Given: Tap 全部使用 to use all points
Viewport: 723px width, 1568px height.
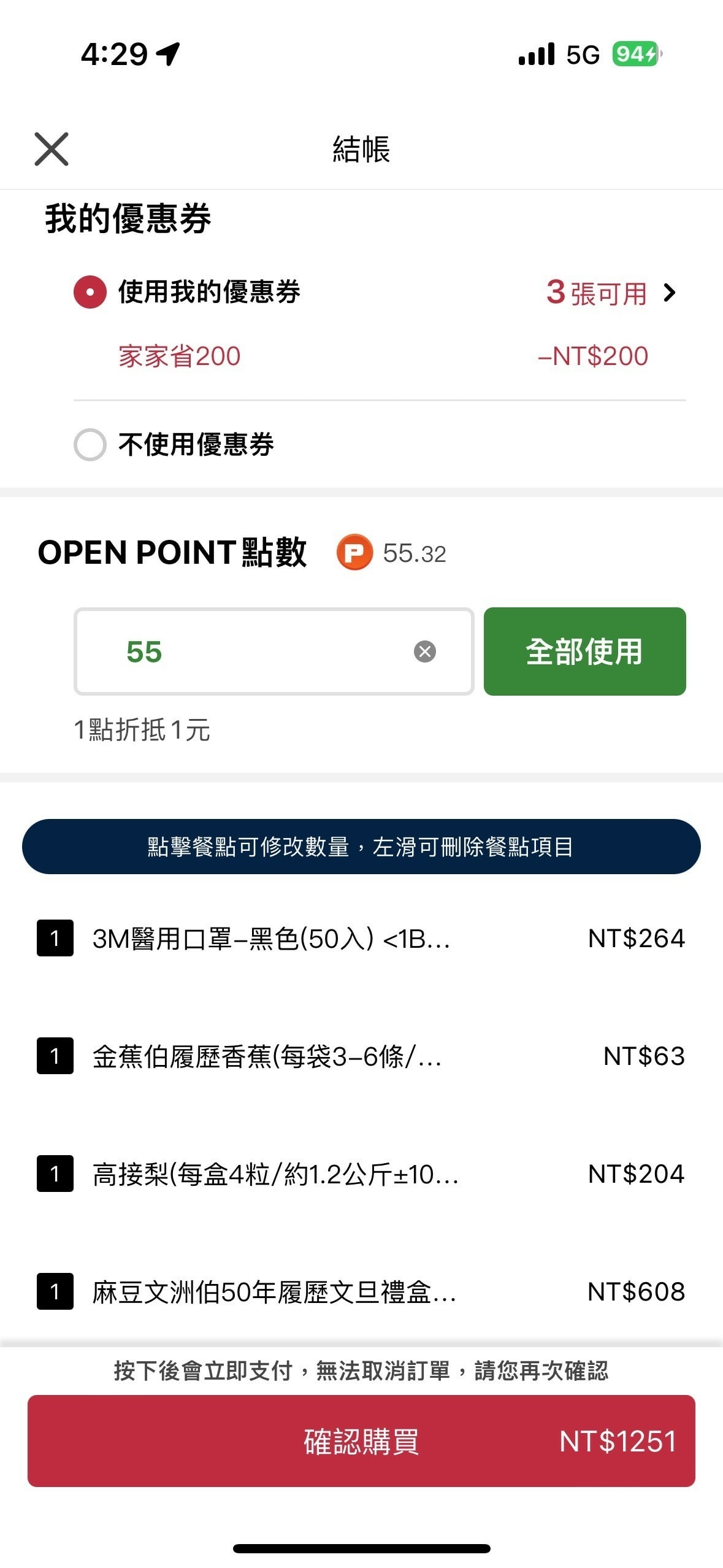Looking at the screenshot, I should (584, 651).
